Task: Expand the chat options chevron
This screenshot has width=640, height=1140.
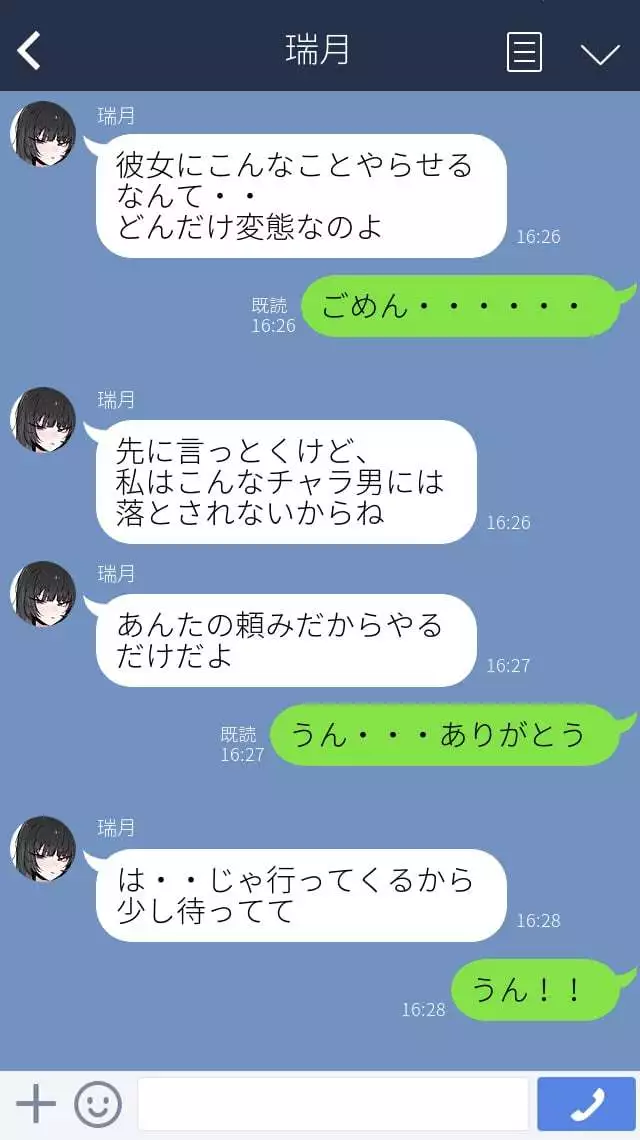Action: pos(600,53)
